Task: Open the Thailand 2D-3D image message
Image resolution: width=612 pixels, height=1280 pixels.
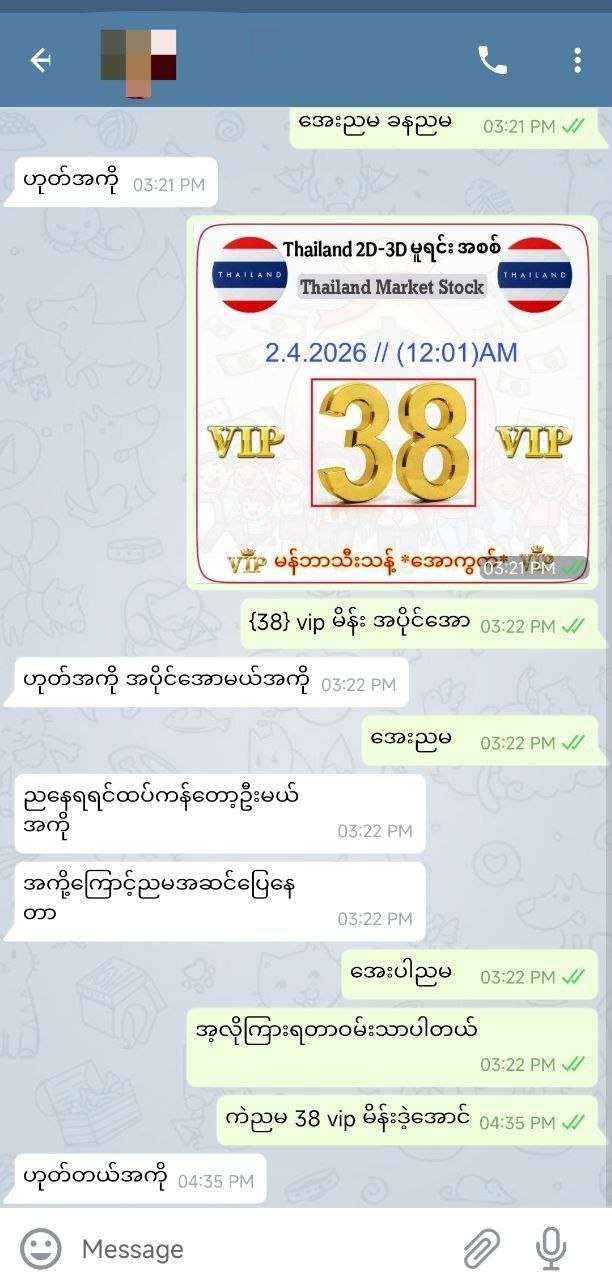Action: pos(393,400)
